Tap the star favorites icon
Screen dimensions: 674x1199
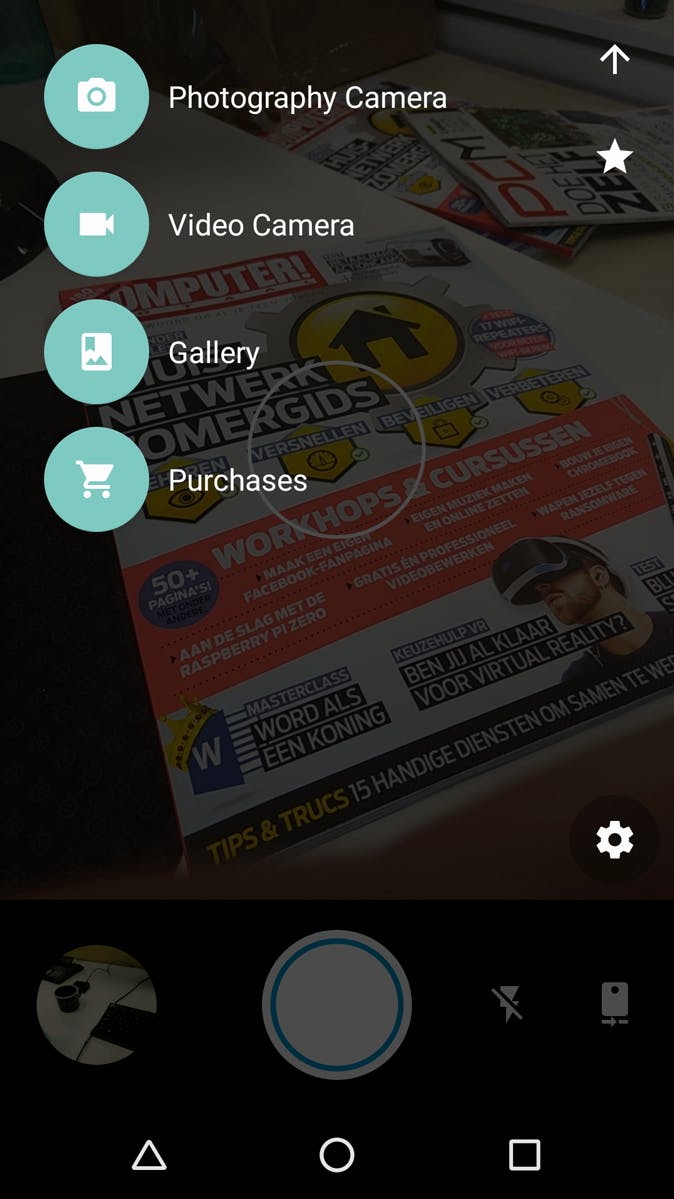click(x=614, y=156)
